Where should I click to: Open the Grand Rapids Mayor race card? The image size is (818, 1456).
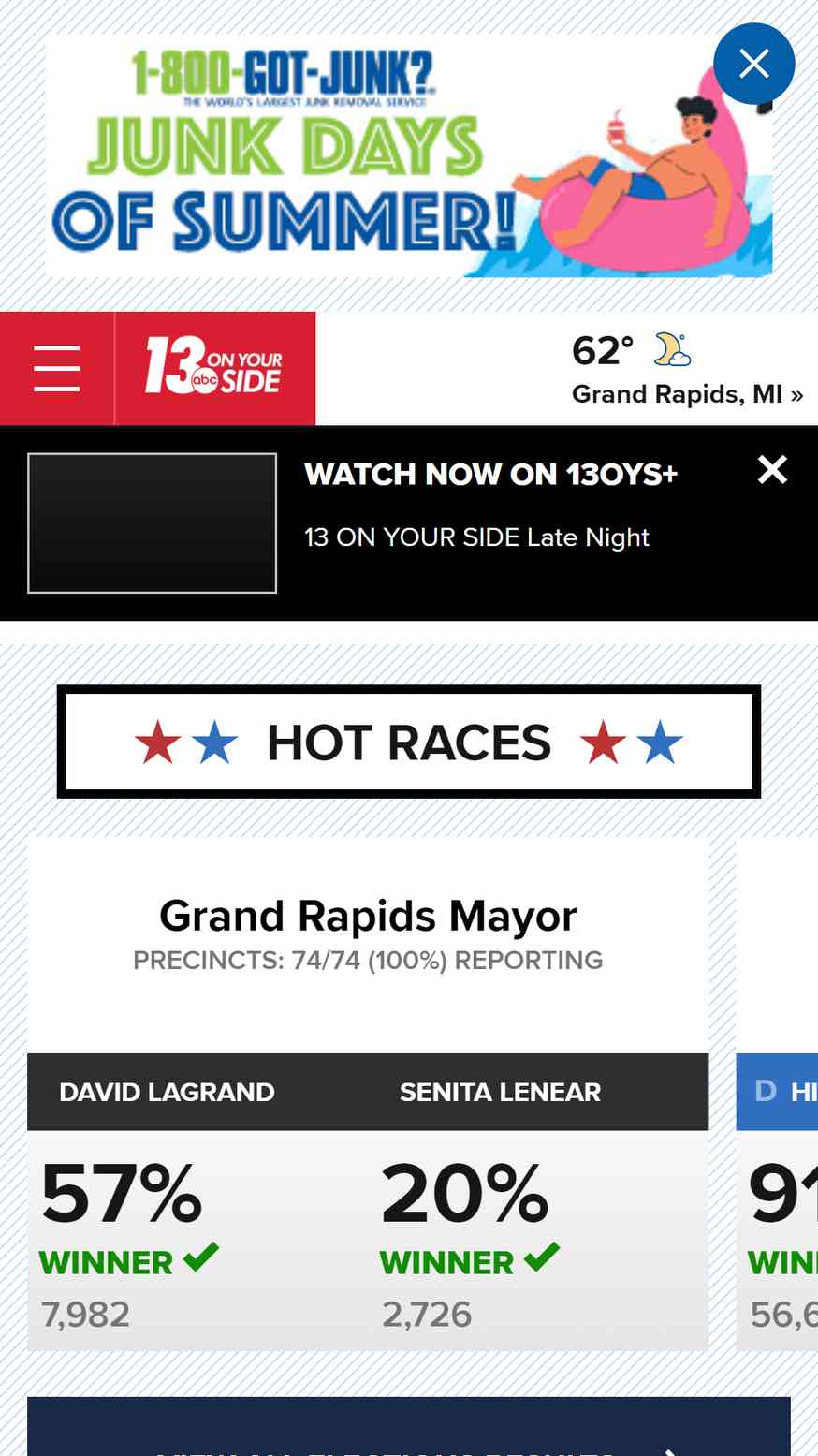[368, 1094]
